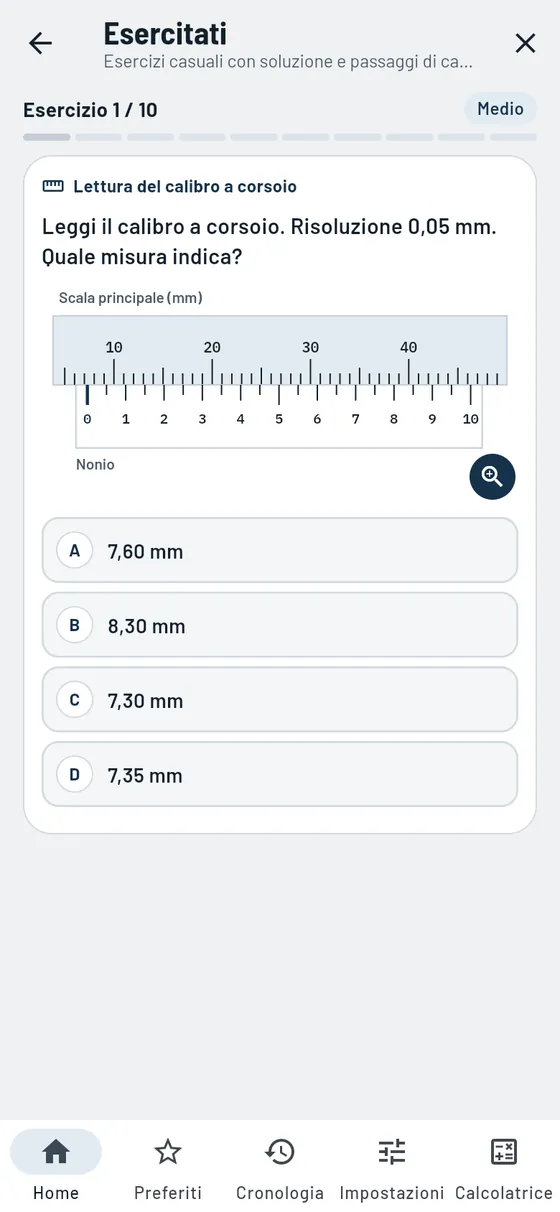
Task: Open the Calcolatrice tab
Action: (504, 1165)
